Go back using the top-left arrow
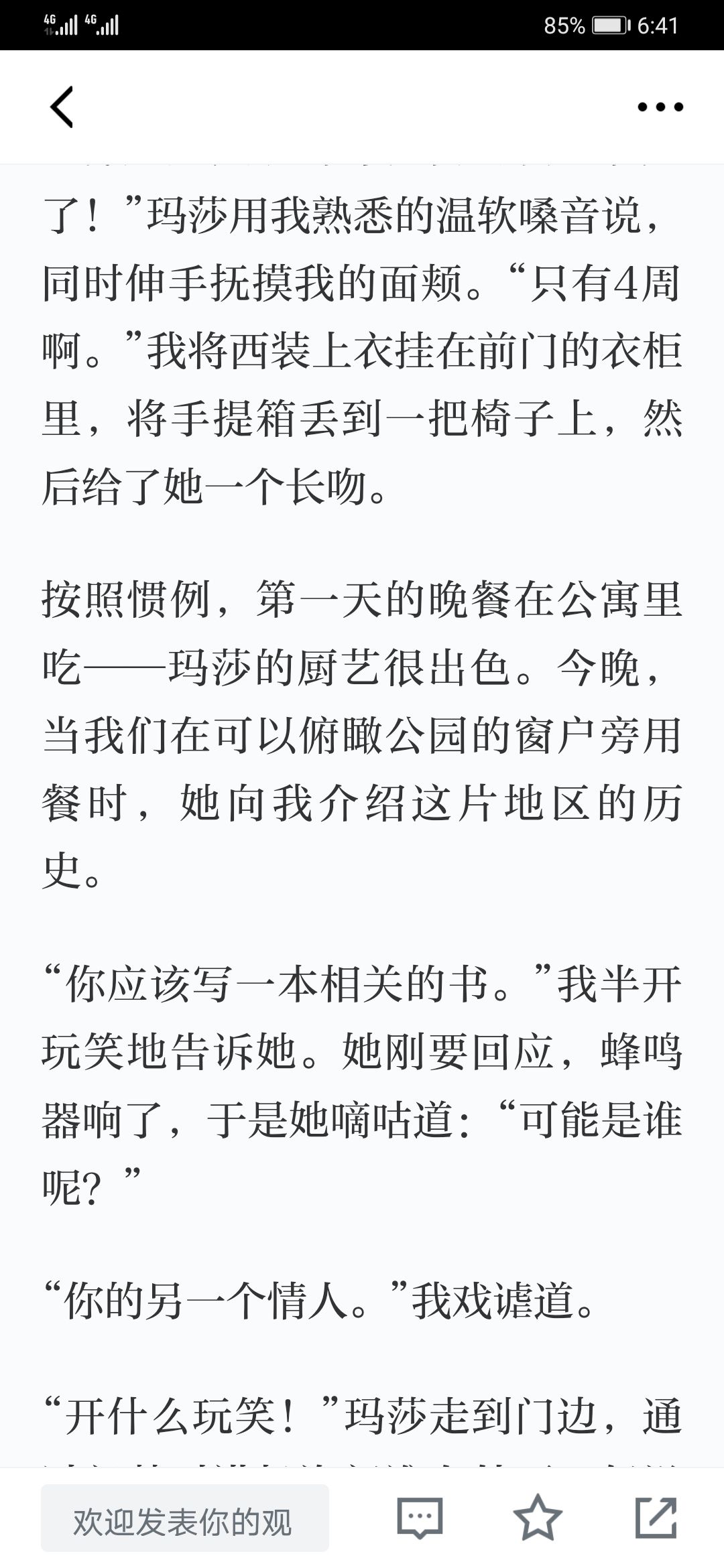This screenshot has height=1568, width=724. (x=62, y=107)
